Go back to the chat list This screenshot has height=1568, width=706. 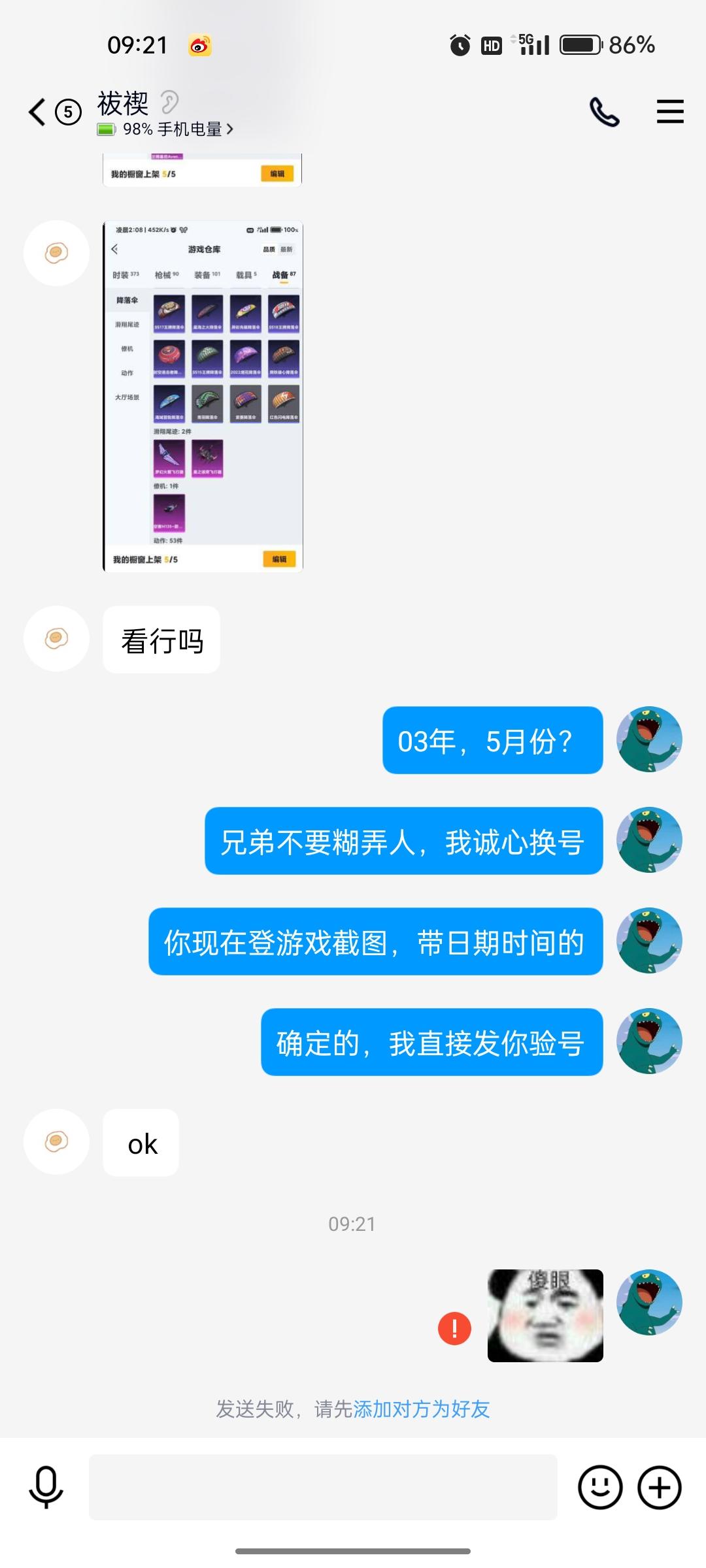[x=36, y=112]
